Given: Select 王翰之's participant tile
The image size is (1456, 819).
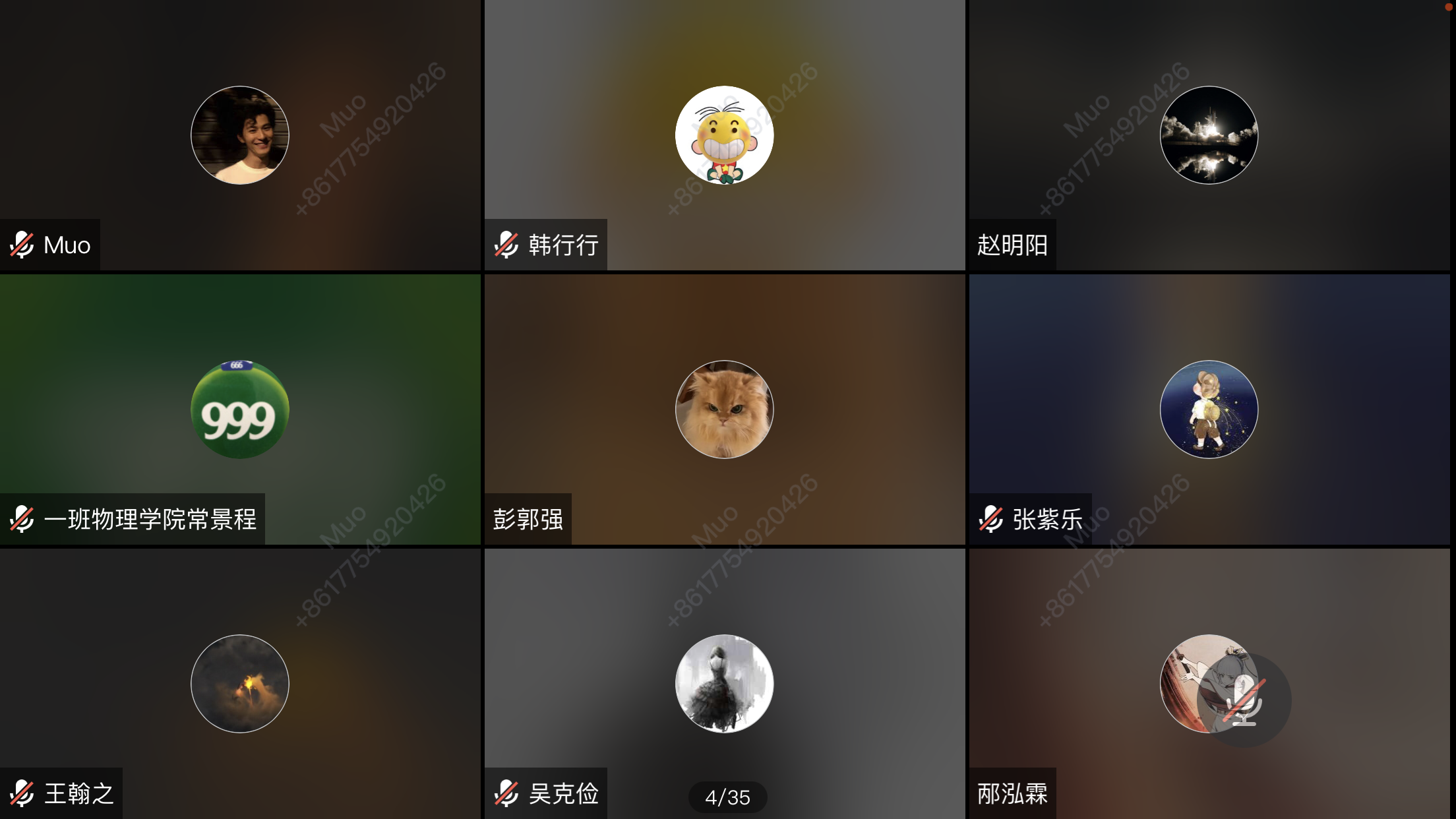Looking at the screenshot, I should click(240, 683).
